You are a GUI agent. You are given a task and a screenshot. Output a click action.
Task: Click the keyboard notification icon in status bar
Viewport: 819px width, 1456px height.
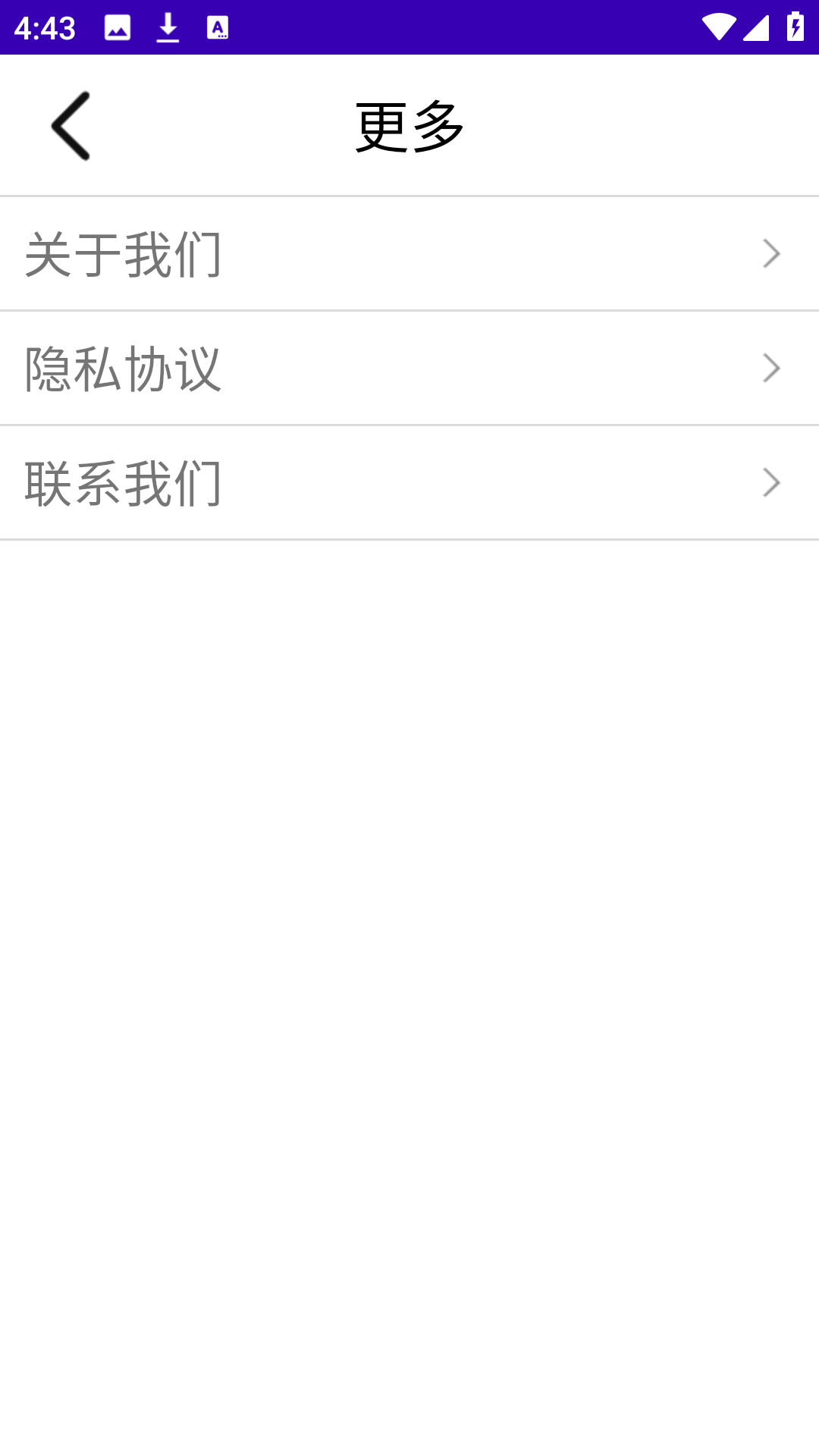tap(218, 27)
